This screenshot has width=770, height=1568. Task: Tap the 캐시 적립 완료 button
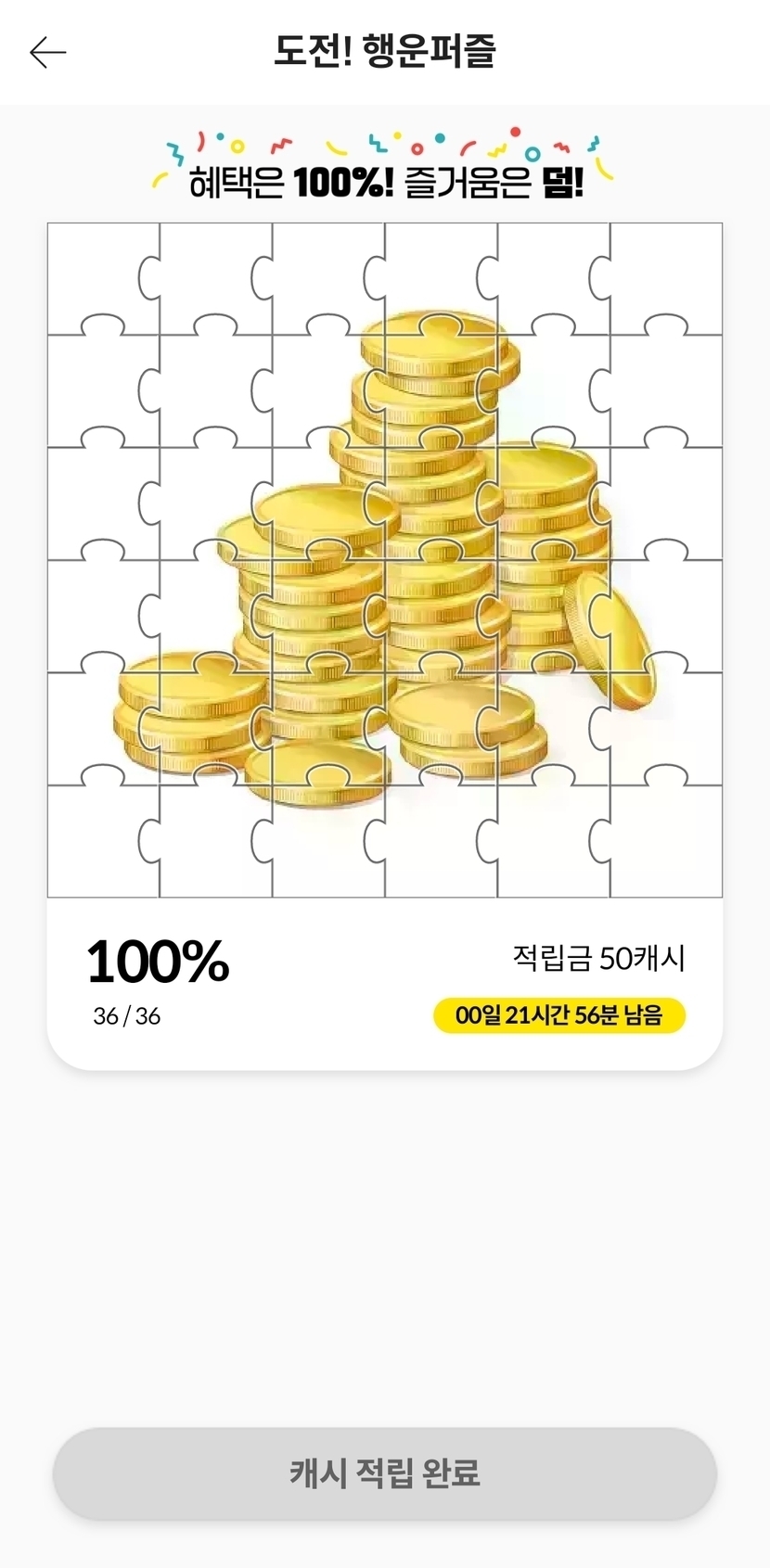pyautogui.click(x=384, y=1472)
